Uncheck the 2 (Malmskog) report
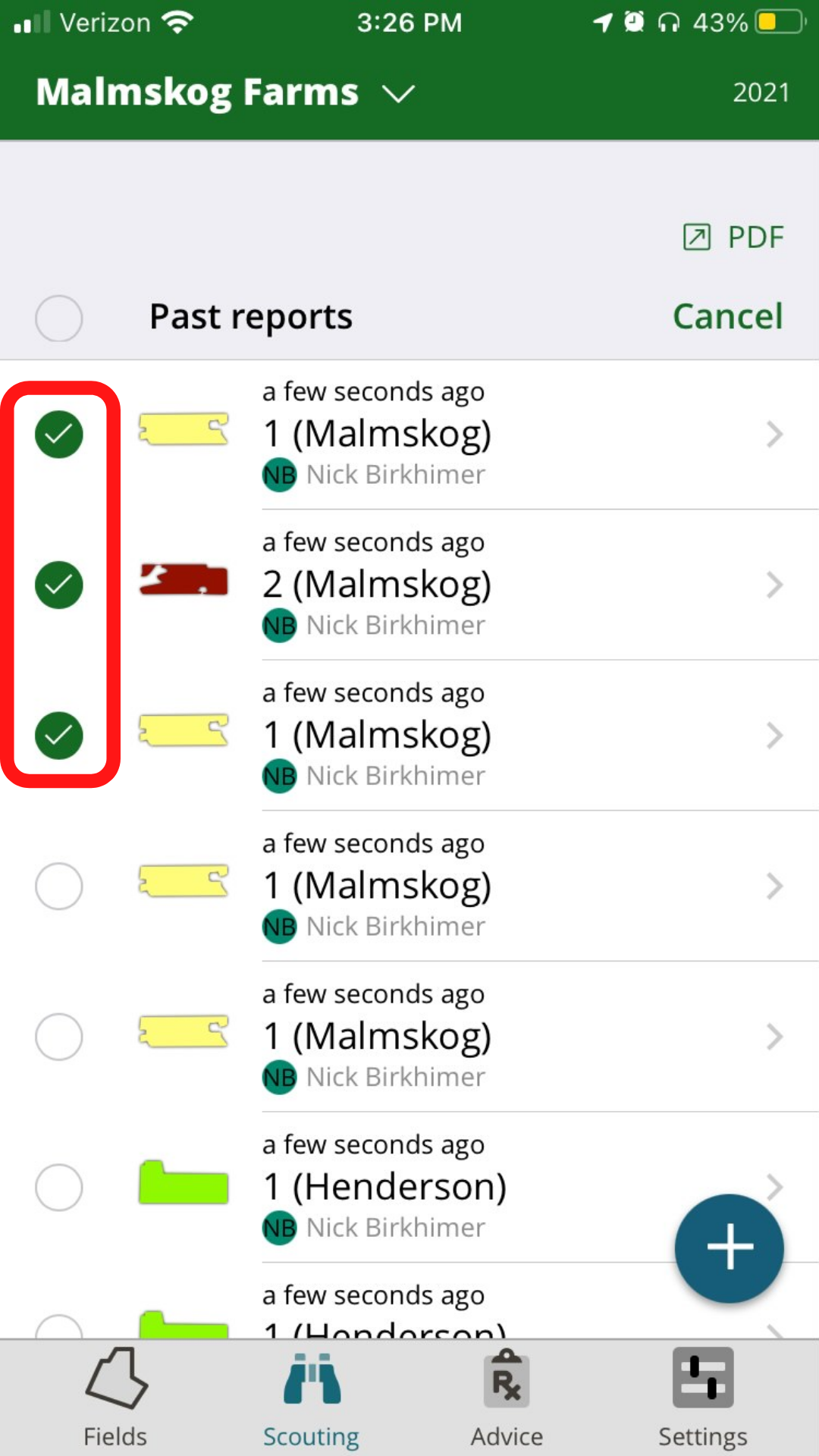The image size is (819, 1456). tap(58, 585)
